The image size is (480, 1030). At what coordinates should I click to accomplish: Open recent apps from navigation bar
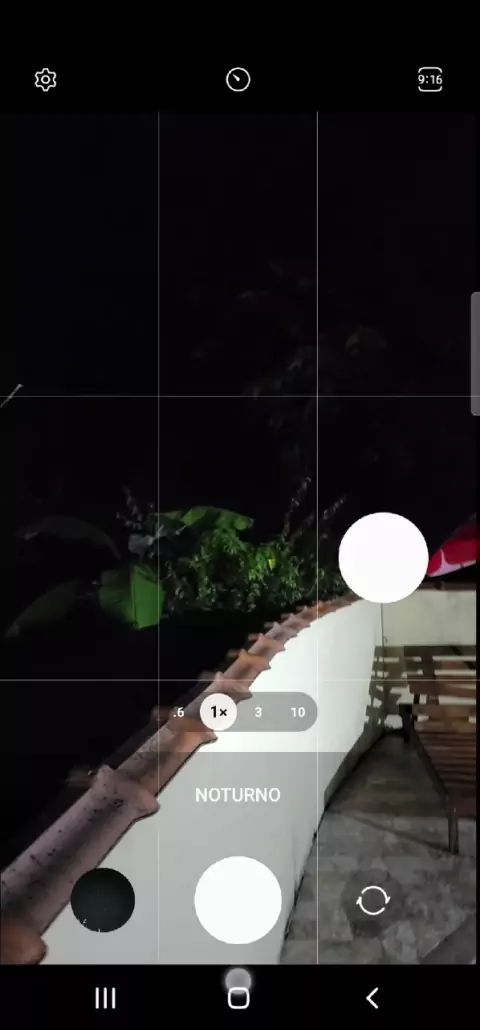coord(105,998)
